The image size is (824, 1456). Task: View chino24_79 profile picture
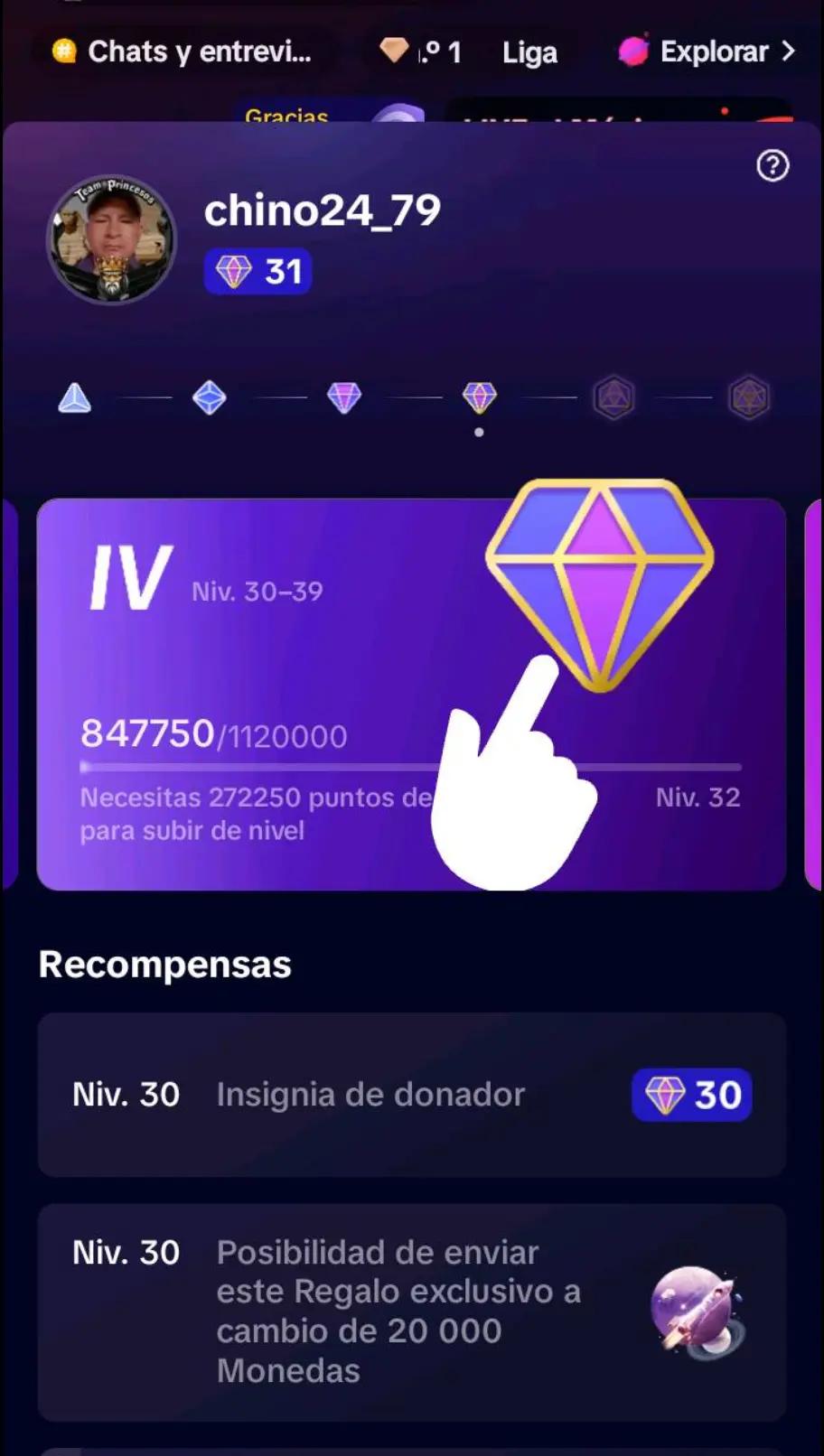click(112, 239)
